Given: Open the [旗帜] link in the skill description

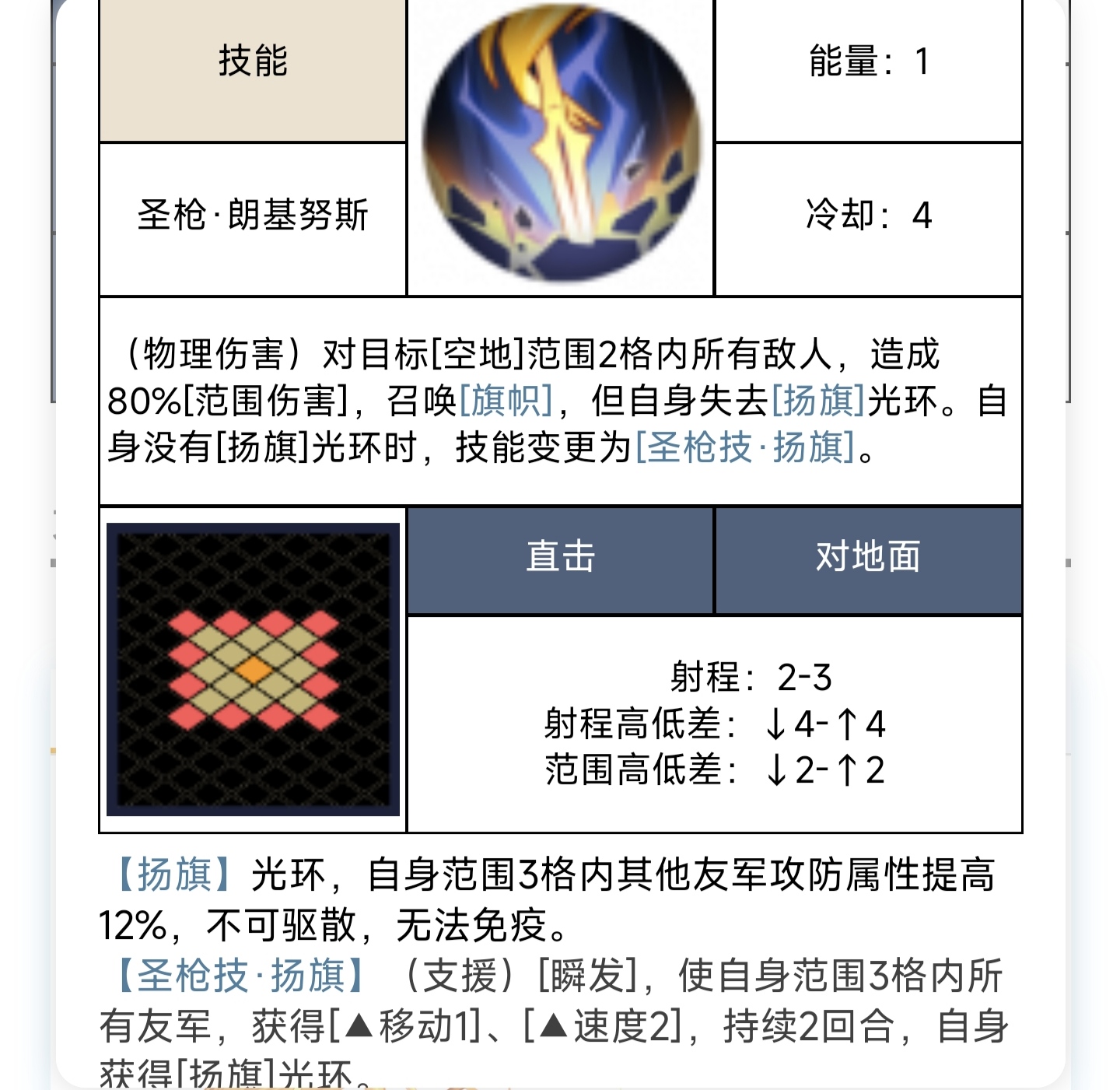Looking at the screenshot, I should click(506, 401).
